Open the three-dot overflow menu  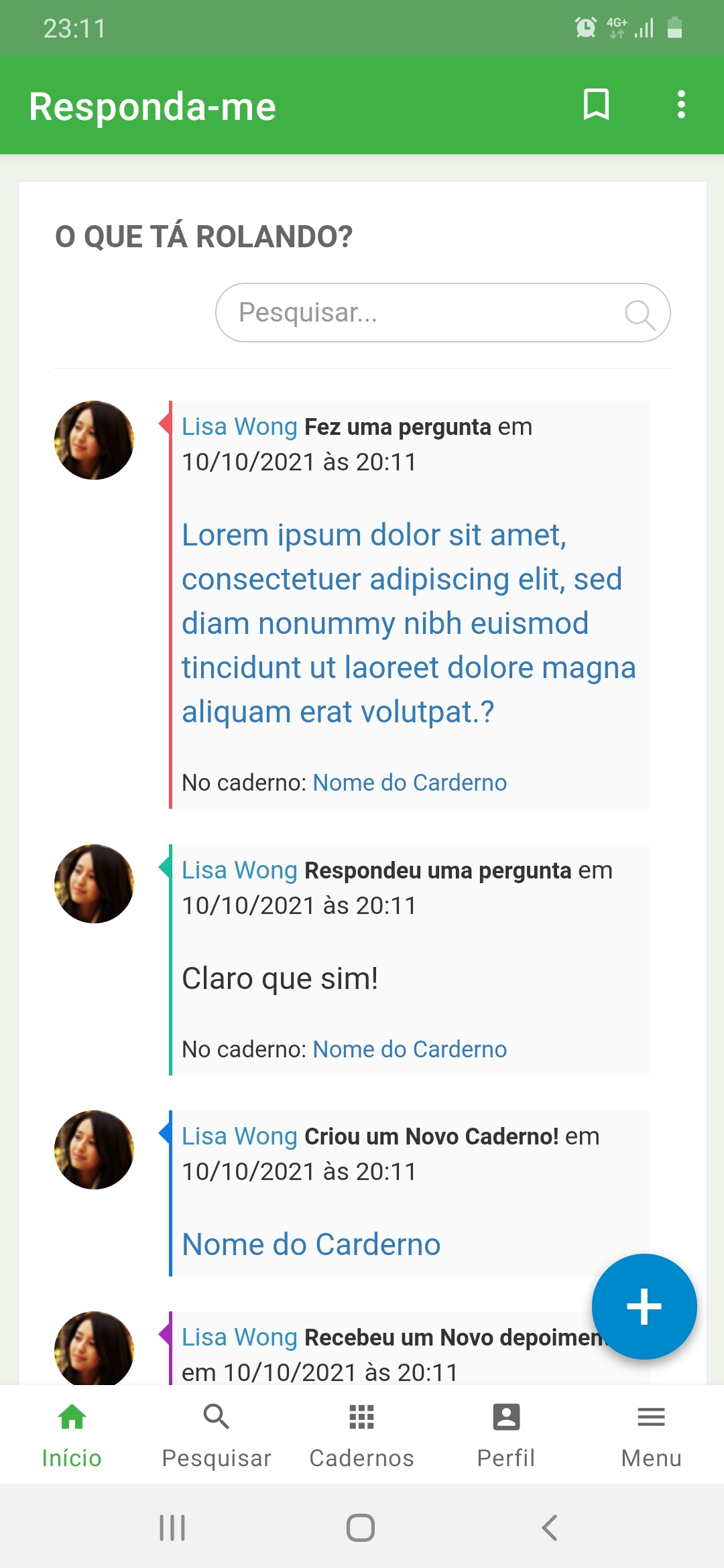click(681, 105)
